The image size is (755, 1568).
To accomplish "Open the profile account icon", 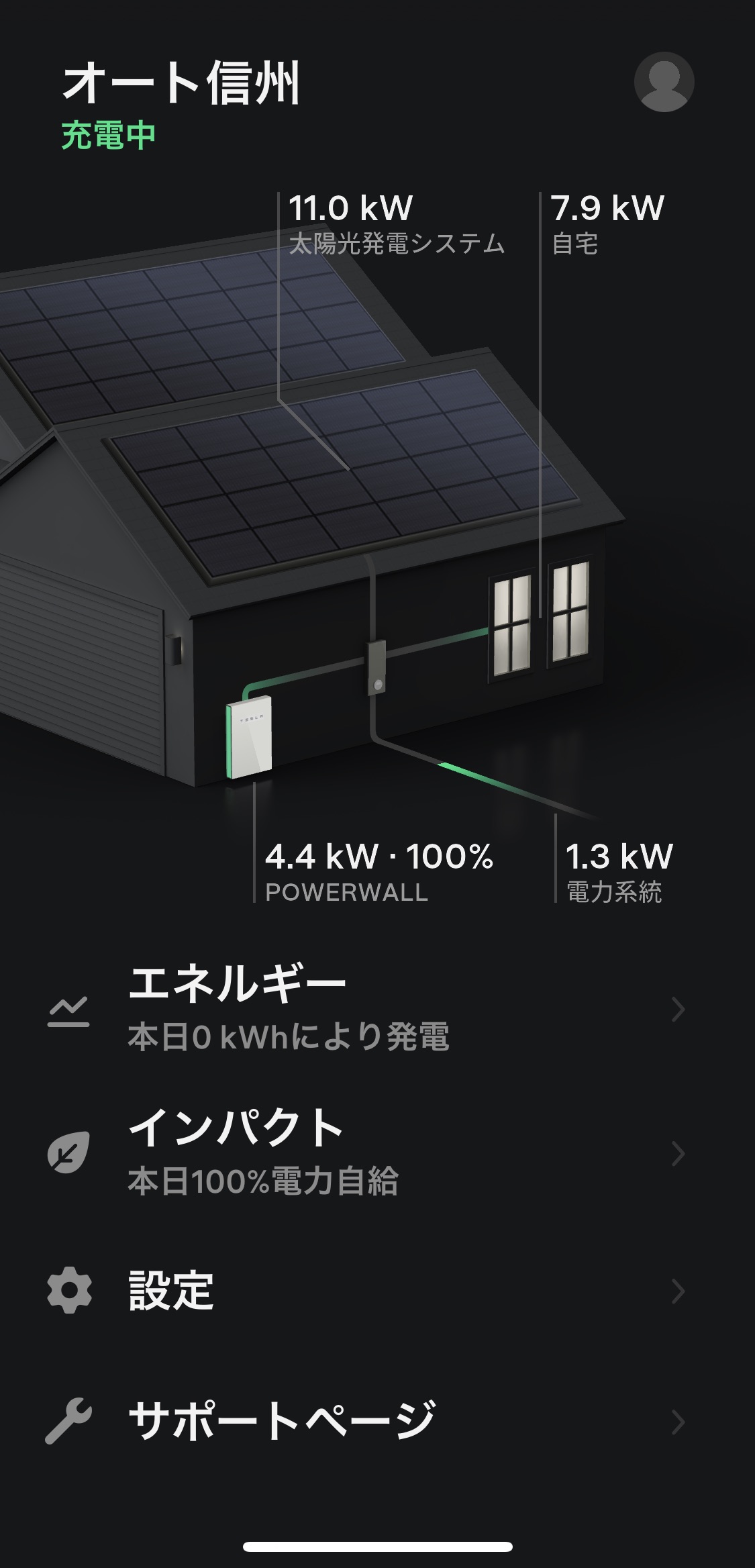I will coord(663,82).
